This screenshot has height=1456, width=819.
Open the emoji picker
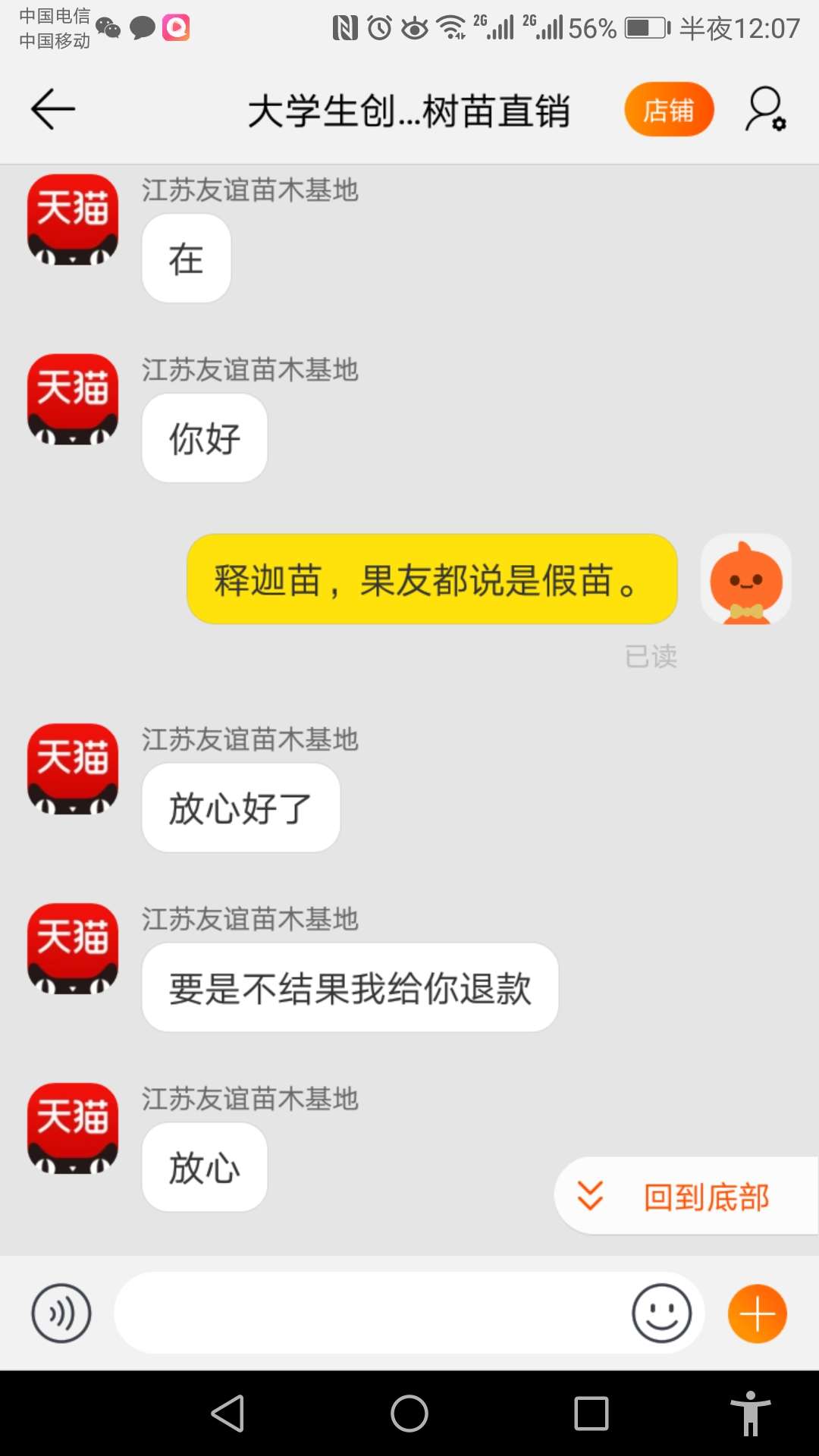pyautogui.click(x=661, y=1313)
